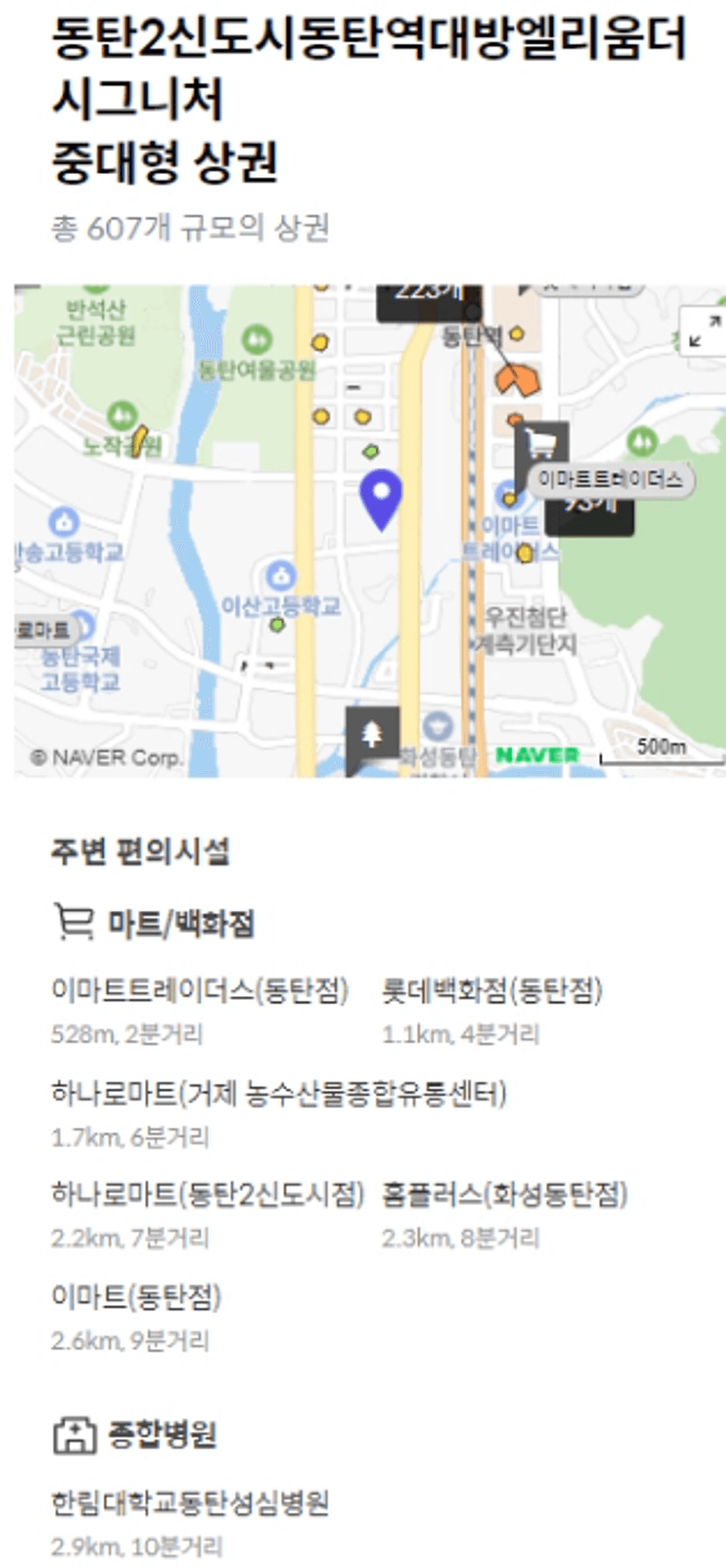Tap the tree park marker on the map
726x1568 pixels.
coord(372,735)
